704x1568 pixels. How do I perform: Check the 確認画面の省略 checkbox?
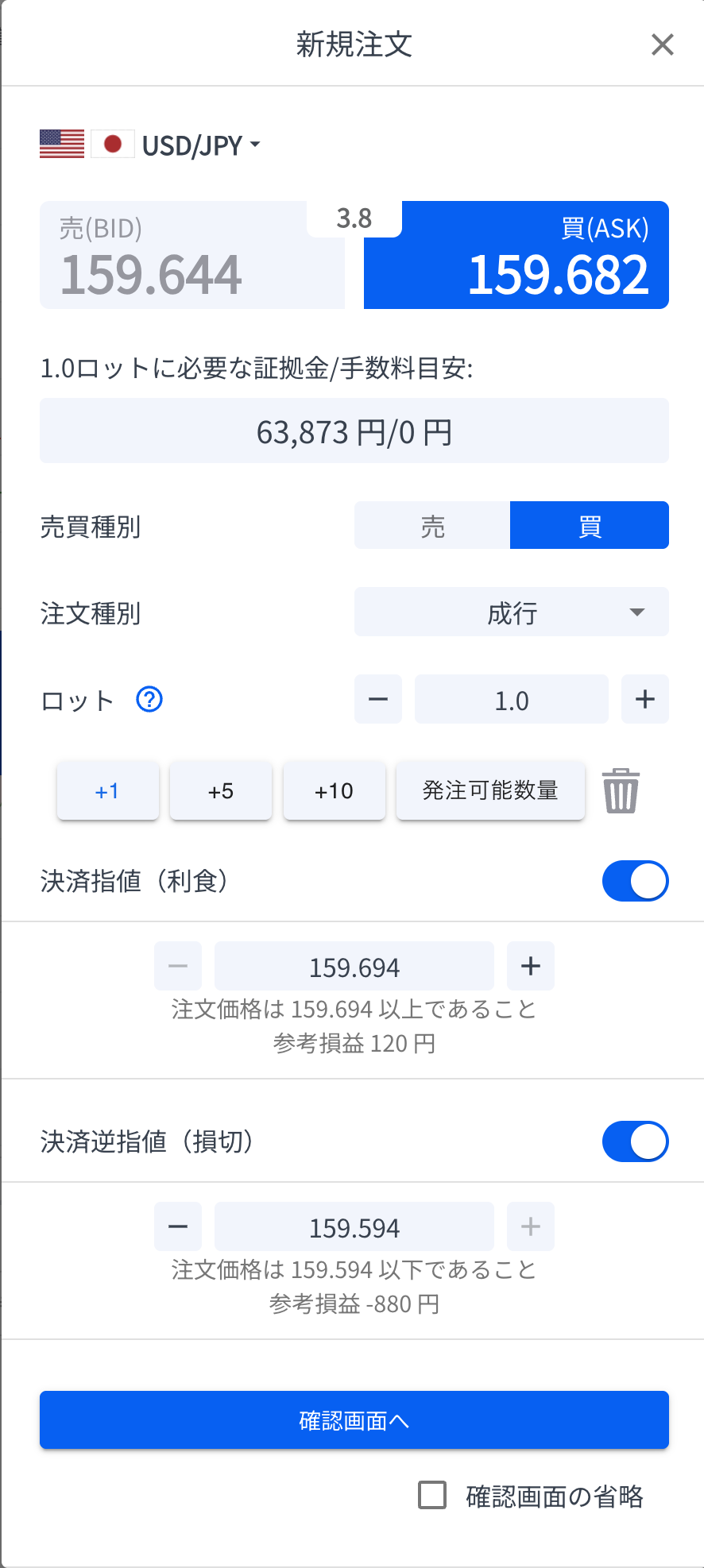point(432,1496)
